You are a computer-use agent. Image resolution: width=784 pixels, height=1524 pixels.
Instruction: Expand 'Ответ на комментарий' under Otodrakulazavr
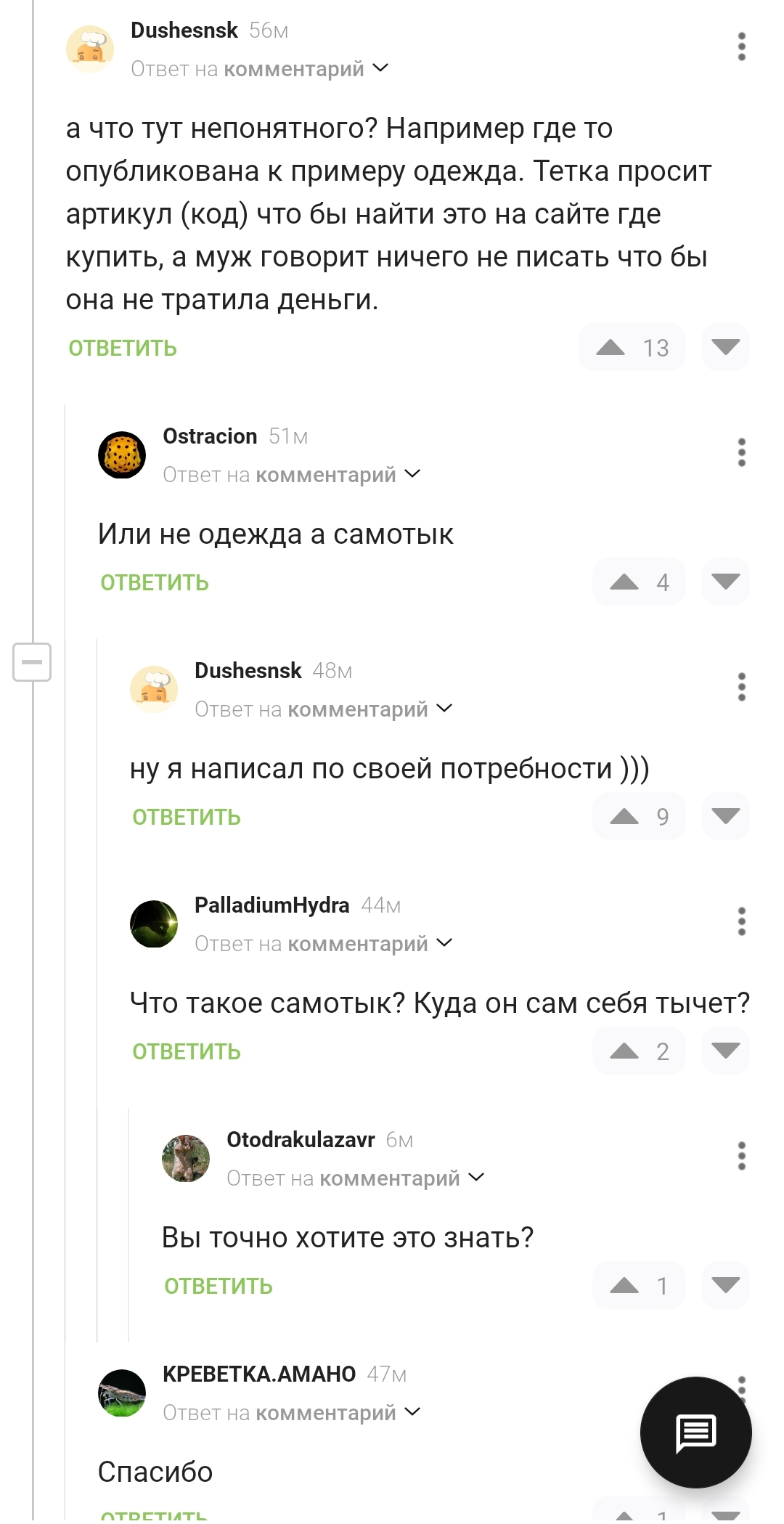coord(356,1178)
